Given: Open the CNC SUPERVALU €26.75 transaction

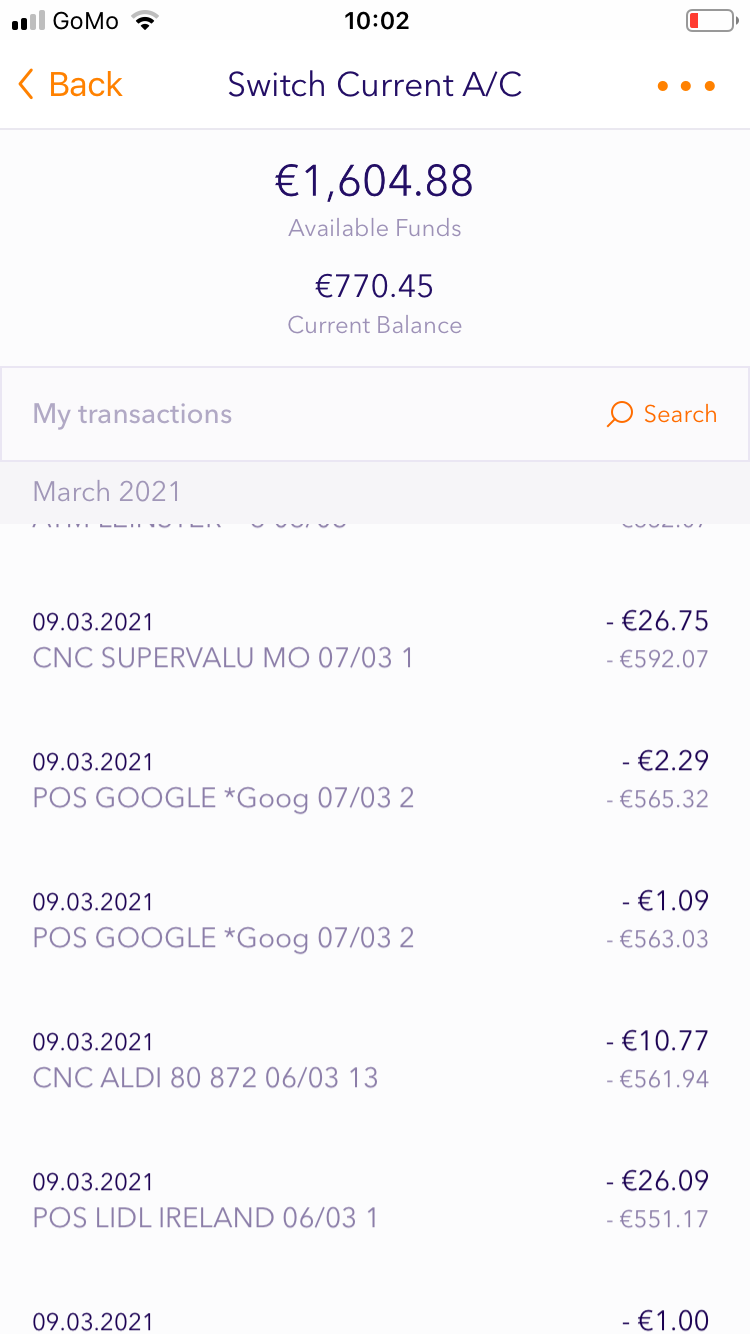Looking at the screenshot, I should click(x=370, y=640).
